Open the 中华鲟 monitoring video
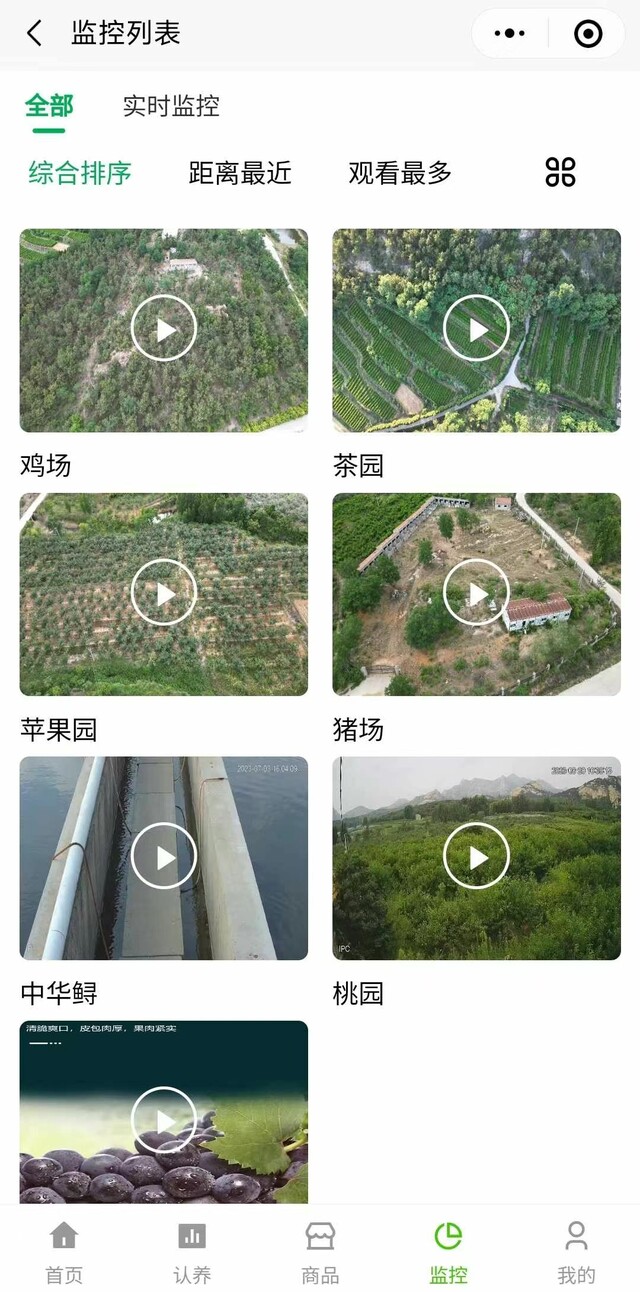 coord(164,857)
